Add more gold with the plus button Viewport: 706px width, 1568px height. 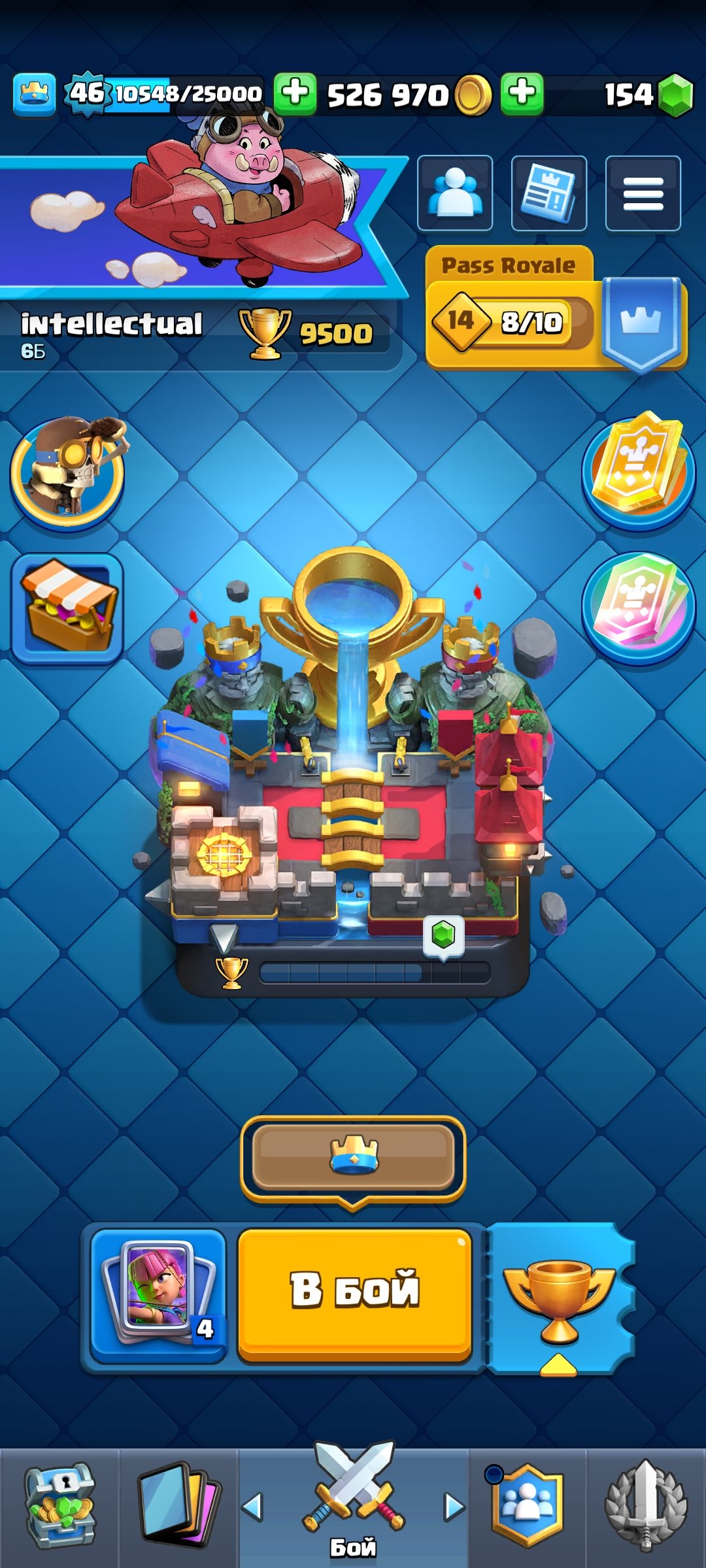tap(295, 93)
